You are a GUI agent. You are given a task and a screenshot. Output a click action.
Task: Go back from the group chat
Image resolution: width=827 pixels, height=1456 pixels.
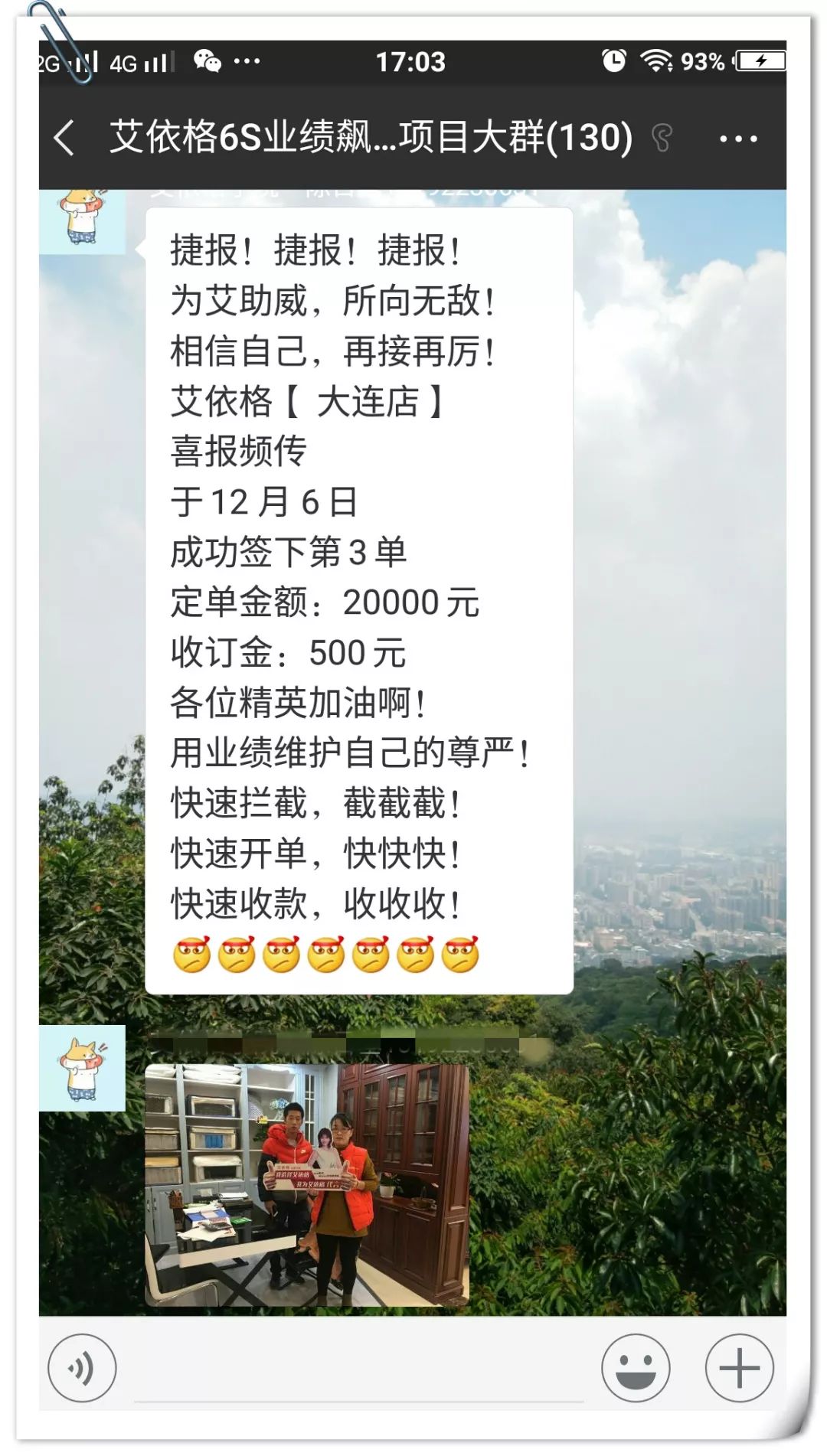[x=65, y=139]
